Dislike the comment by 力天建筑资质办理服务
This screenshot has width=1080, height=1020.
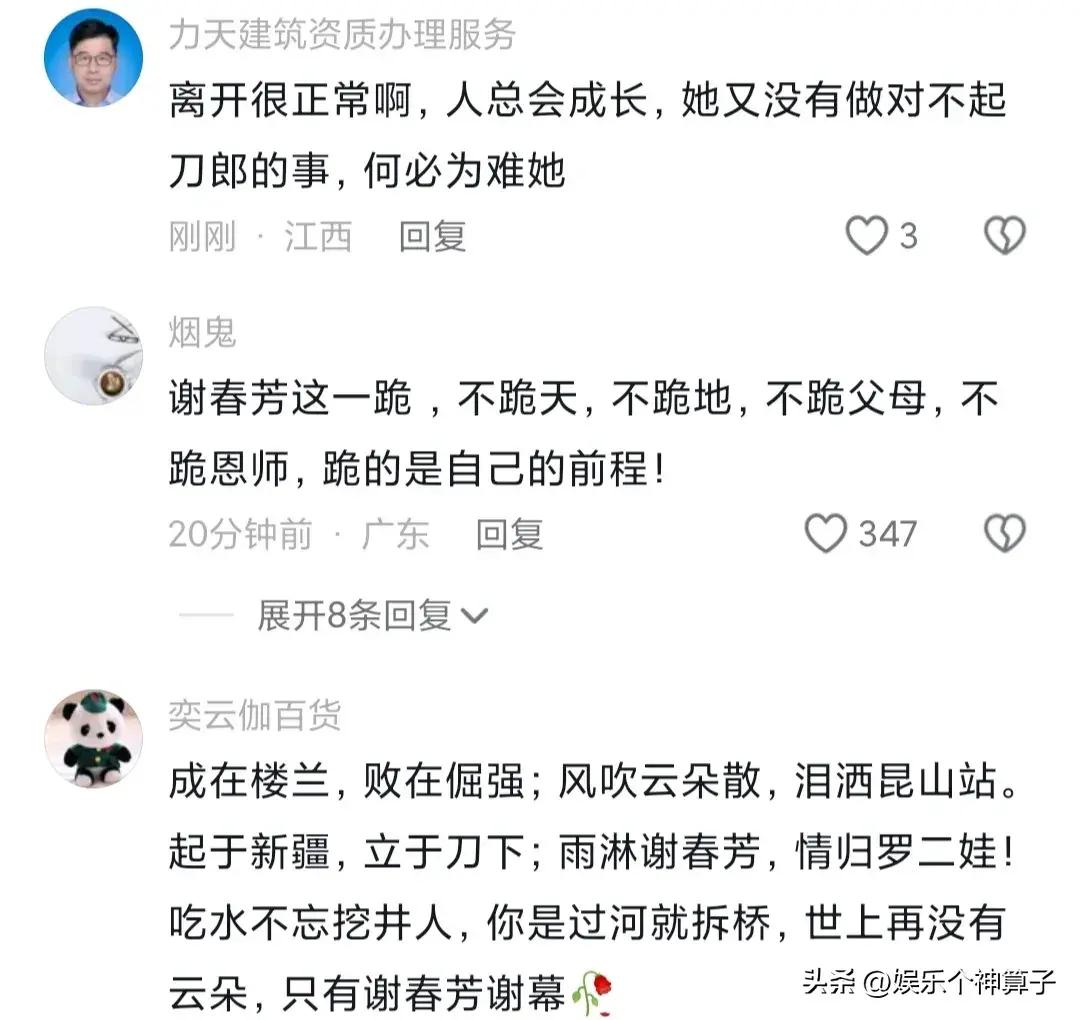(x=1004, y=237)
